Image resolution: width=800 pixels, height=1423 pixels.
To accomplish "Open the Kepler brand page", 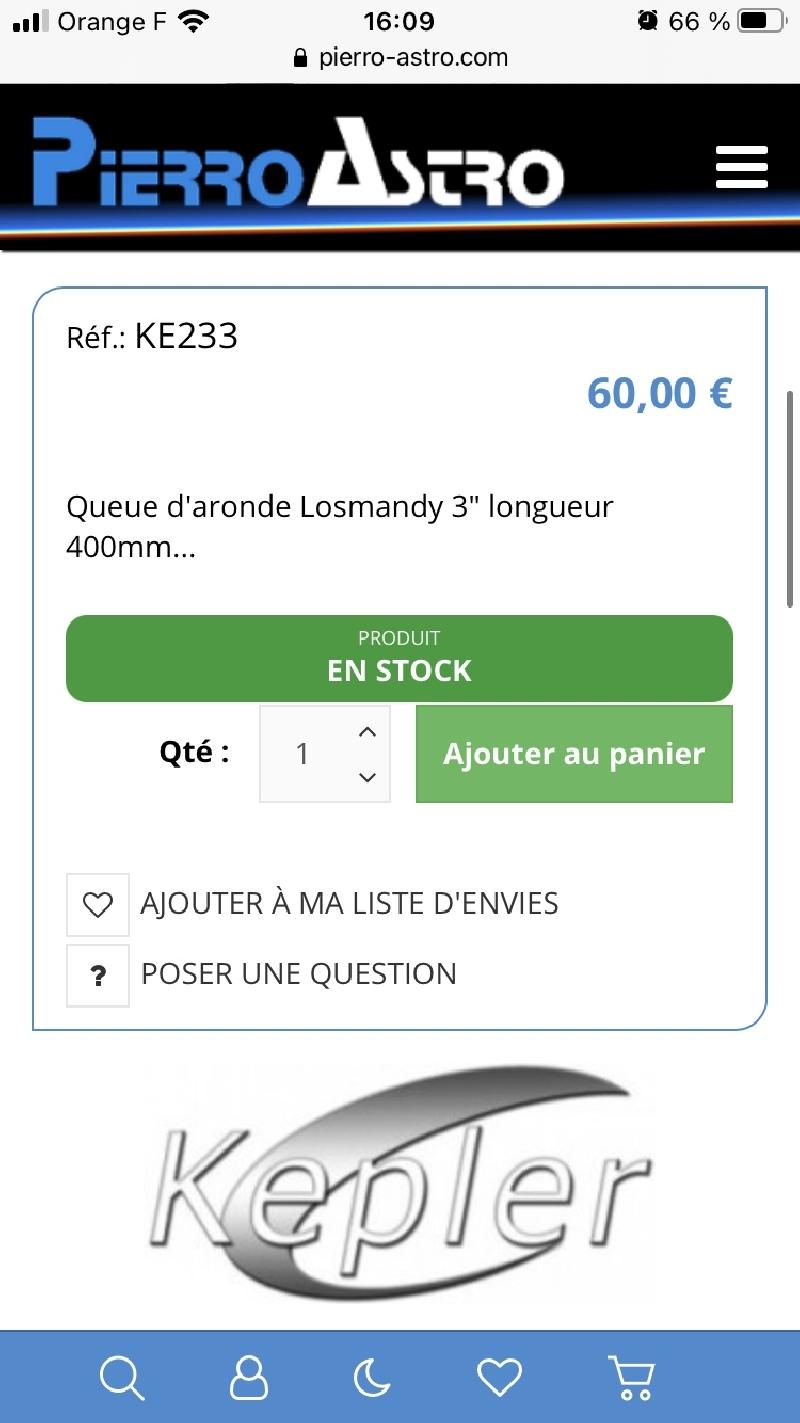I will 400,1182.
